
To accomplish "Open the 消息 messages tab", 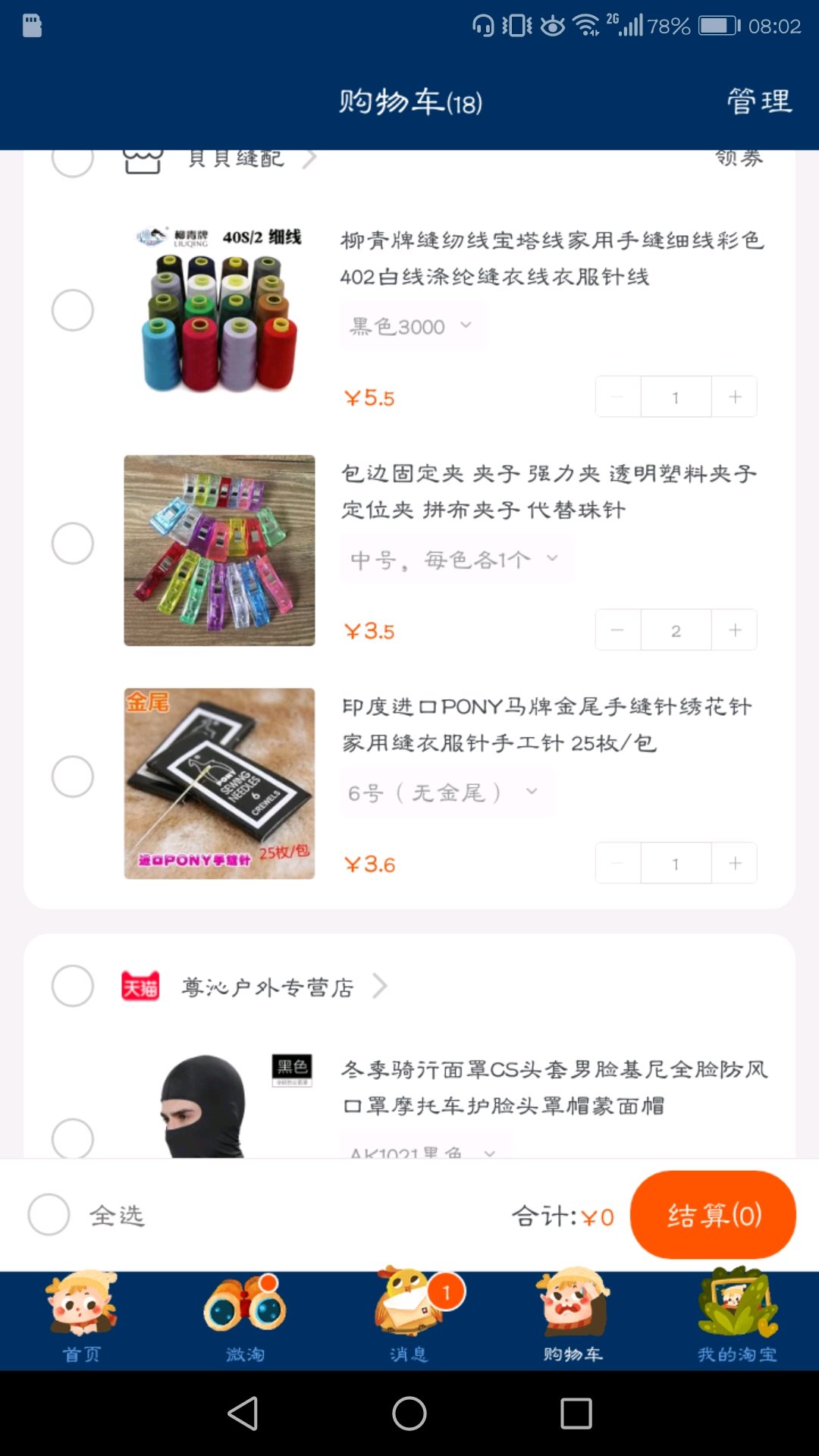I will point(409,1318).
